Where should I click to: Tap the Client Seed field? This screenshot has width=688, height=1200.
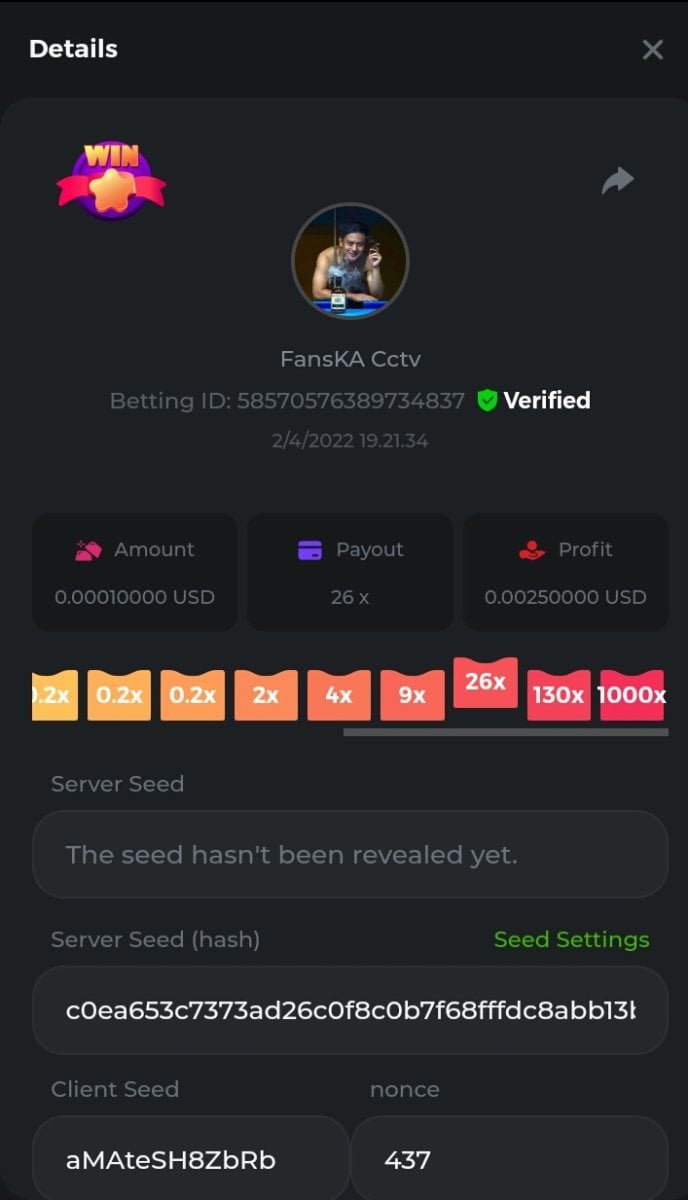[191, 1159]
